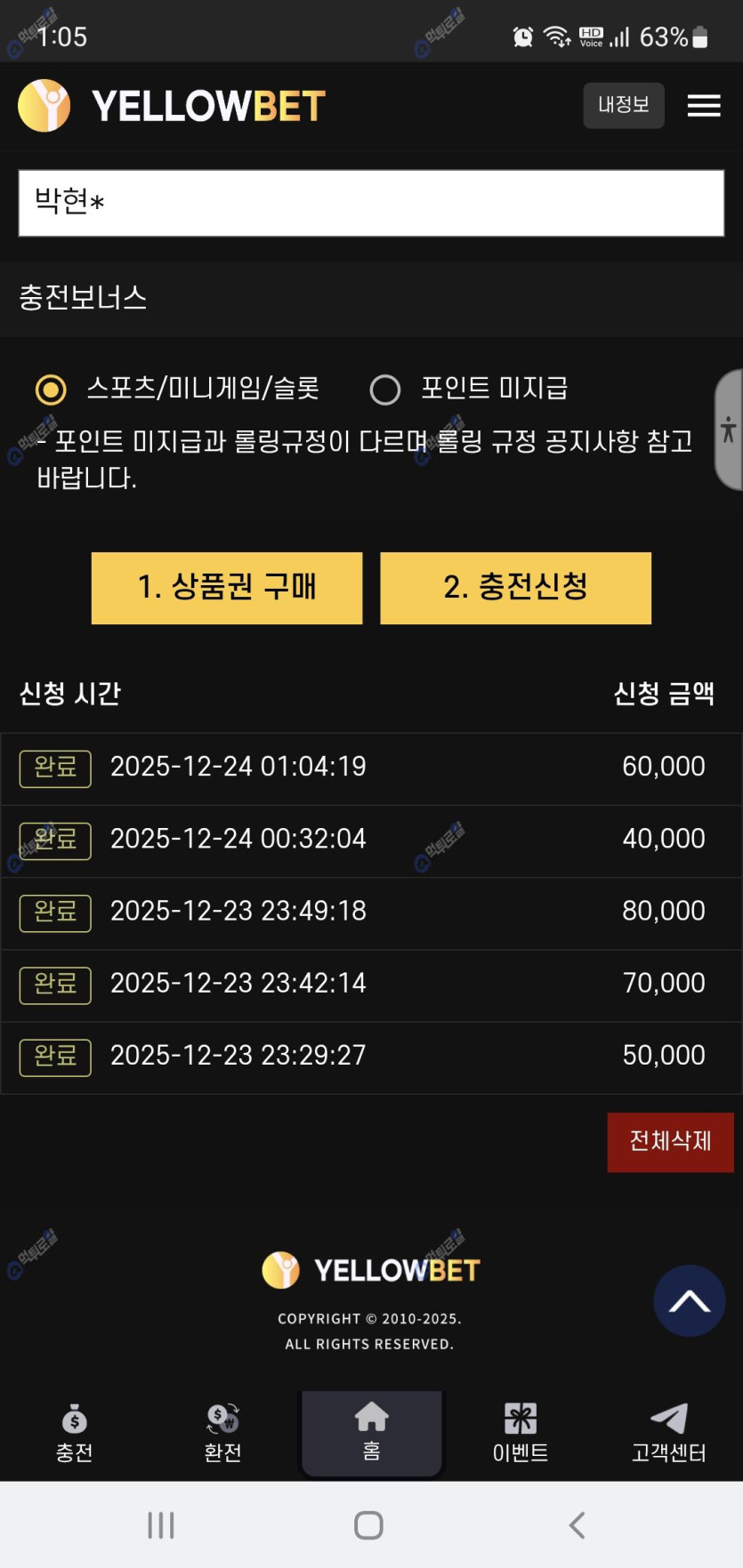Jump to top with the up arrow
This screenshot has height=1568, width=743.
tap(689, 1301)
